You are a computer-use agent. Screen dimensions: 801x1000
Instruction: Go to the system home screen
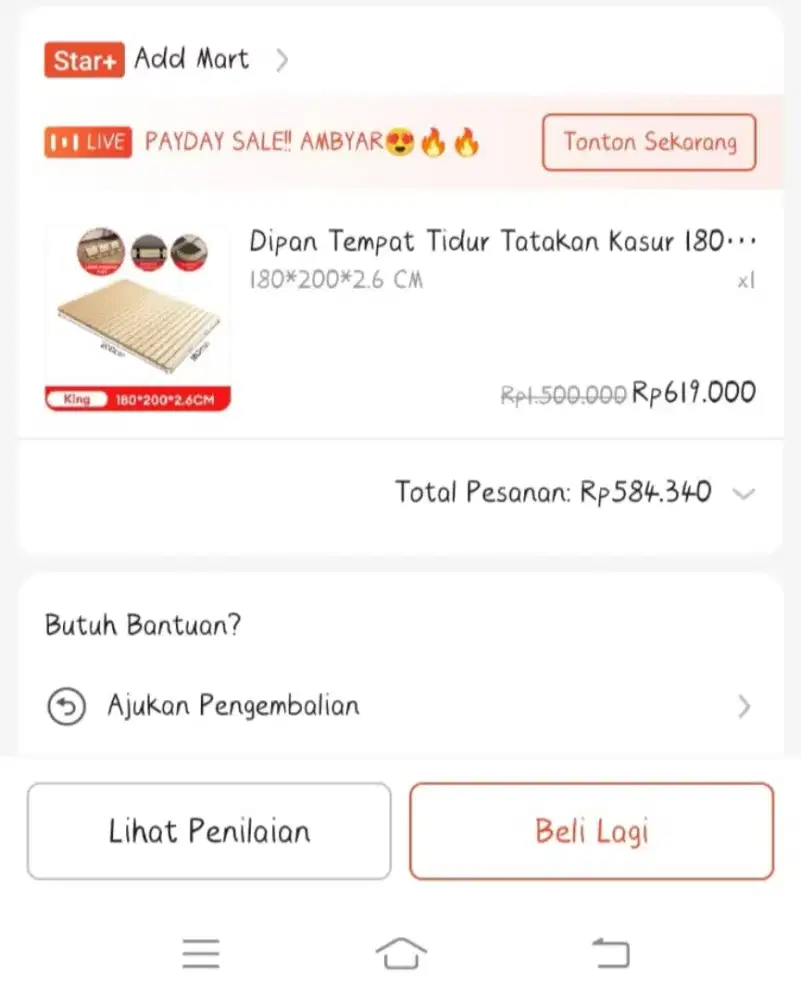pos(401,953)
